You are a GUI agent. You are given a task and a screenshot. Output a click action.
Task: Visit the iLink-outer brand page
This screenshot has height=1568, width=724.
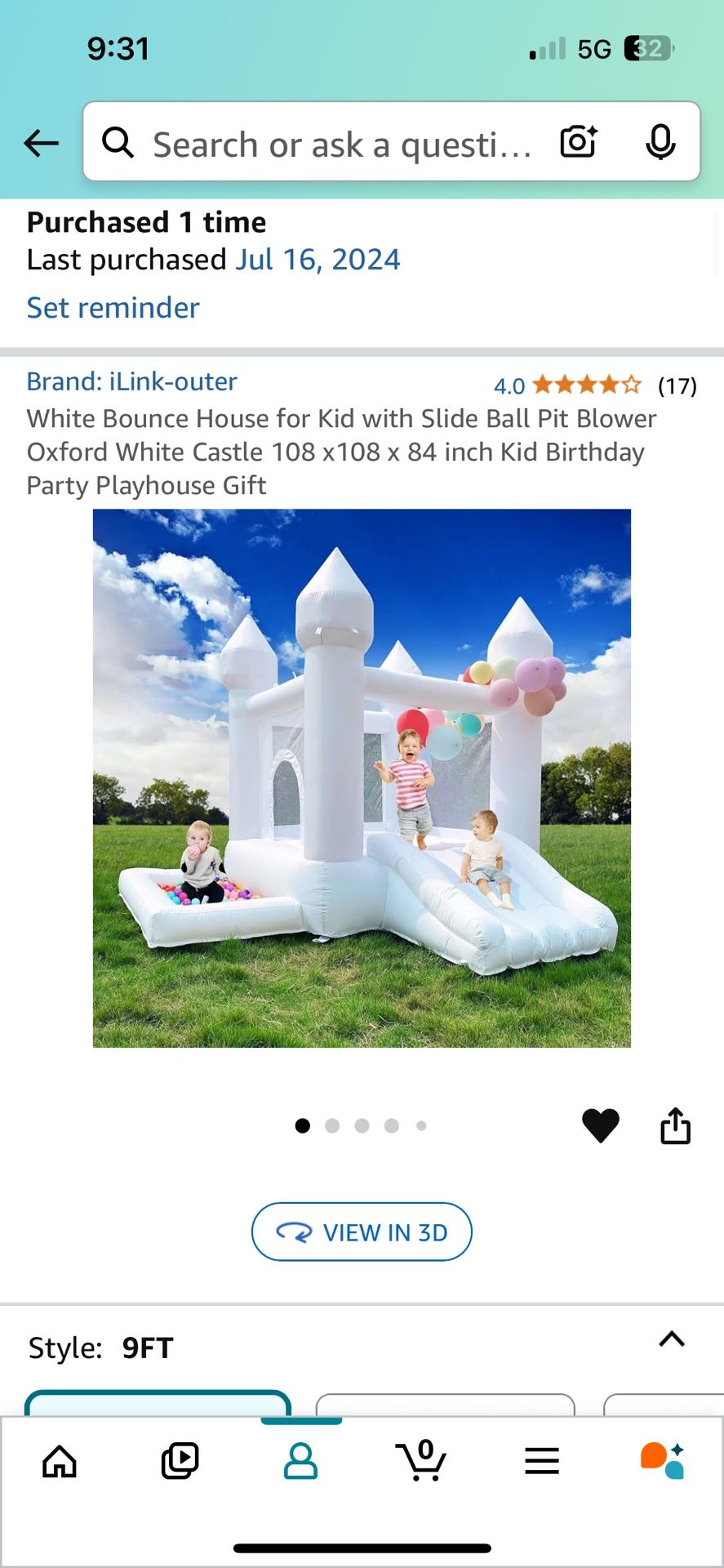131,381
